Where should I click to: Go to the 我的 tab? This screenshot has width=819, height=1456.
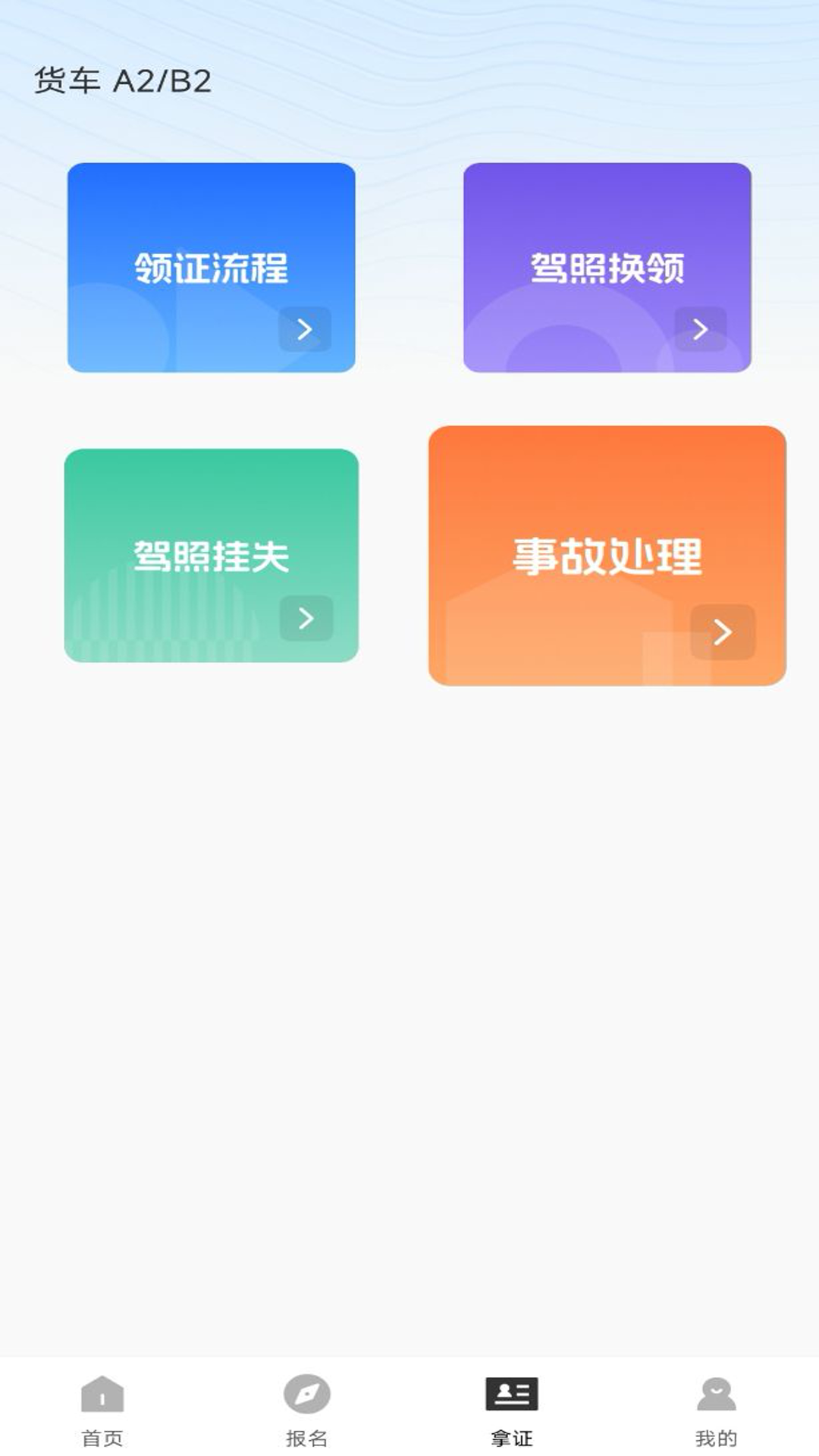click(x=717, y=1410)
